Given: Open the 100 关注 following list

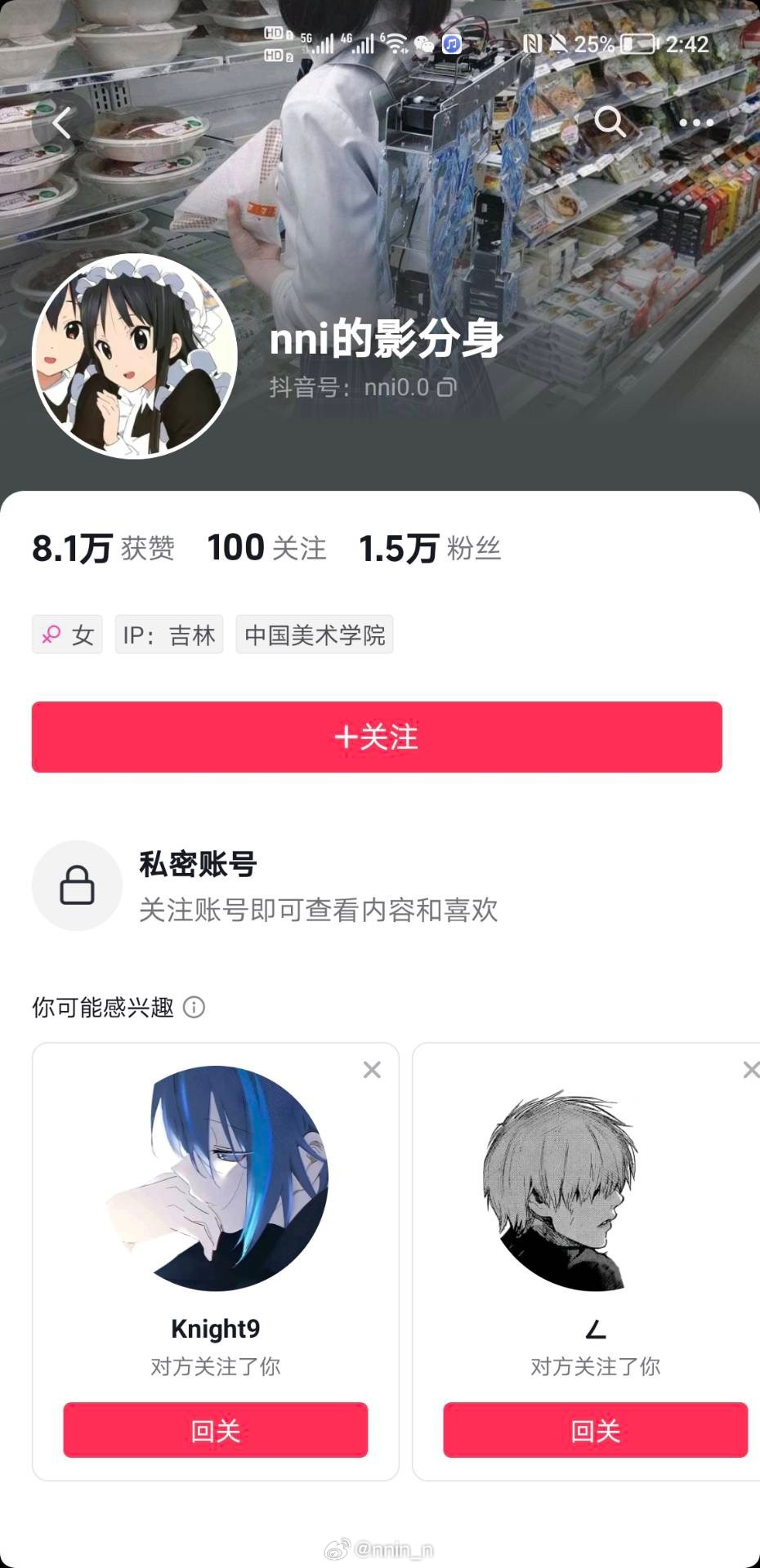Looking at the screenshot, I should (266, 548).
